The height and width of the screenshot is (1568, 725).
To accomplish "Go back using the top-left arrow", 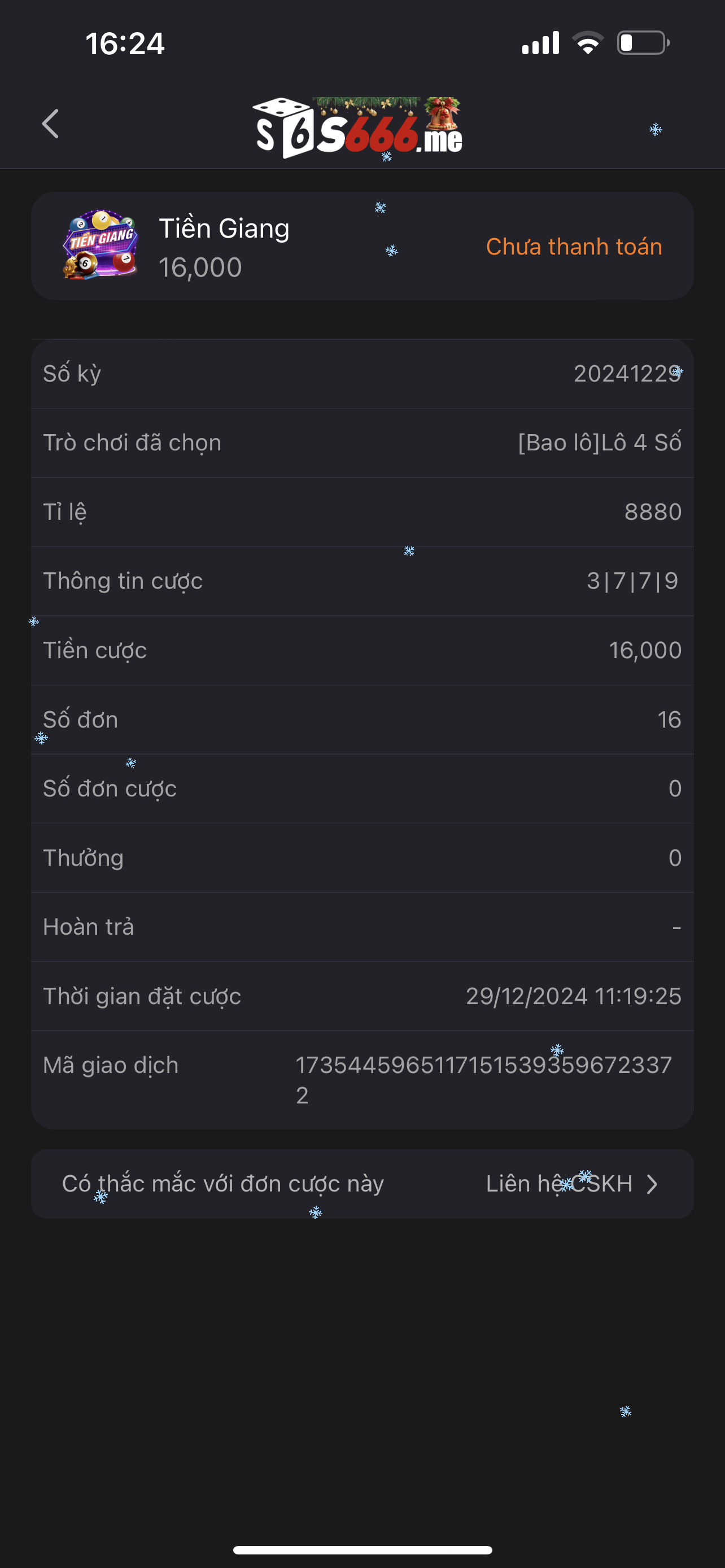I will [50, 124].
